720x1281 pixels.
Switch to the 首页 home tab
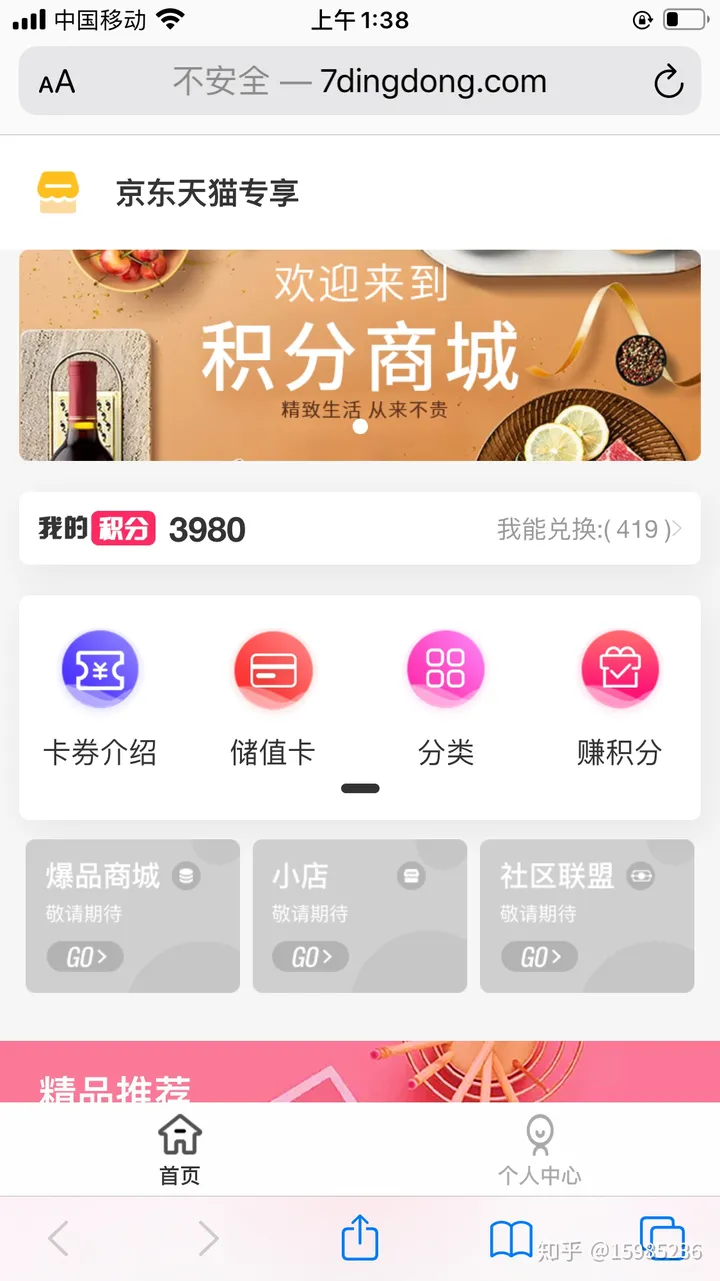(x=179, y=1150)
